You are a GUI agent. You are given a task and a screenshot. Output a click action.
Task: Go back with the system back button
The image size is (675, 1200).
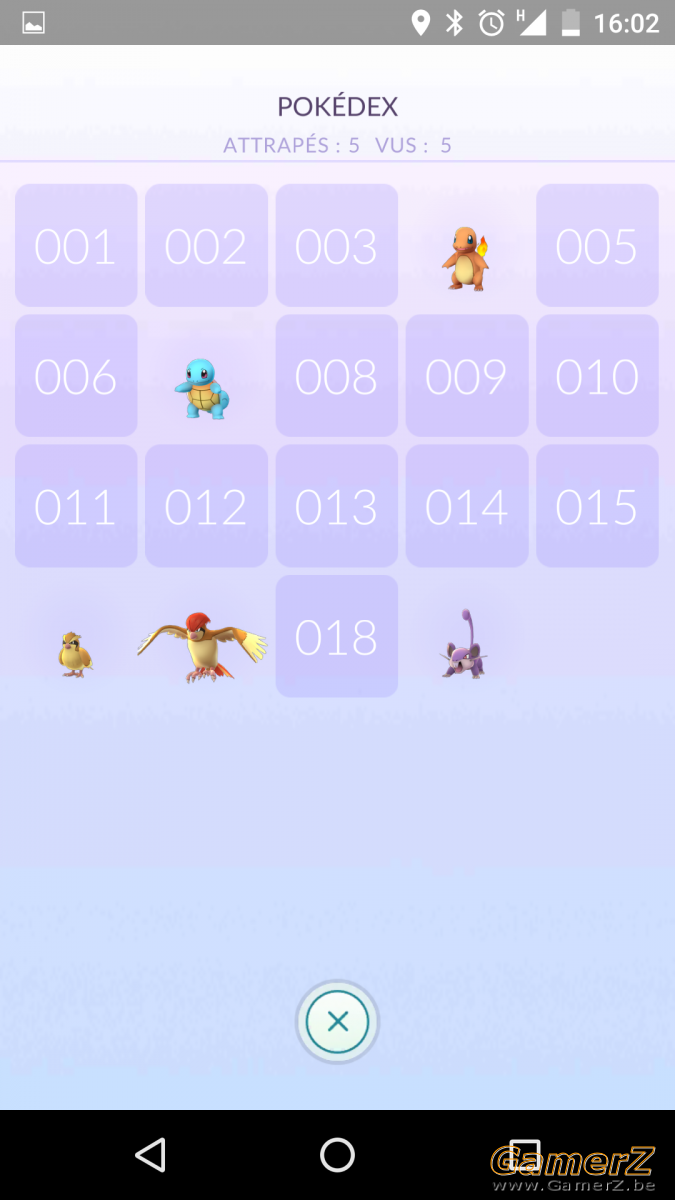(150, 1155)
